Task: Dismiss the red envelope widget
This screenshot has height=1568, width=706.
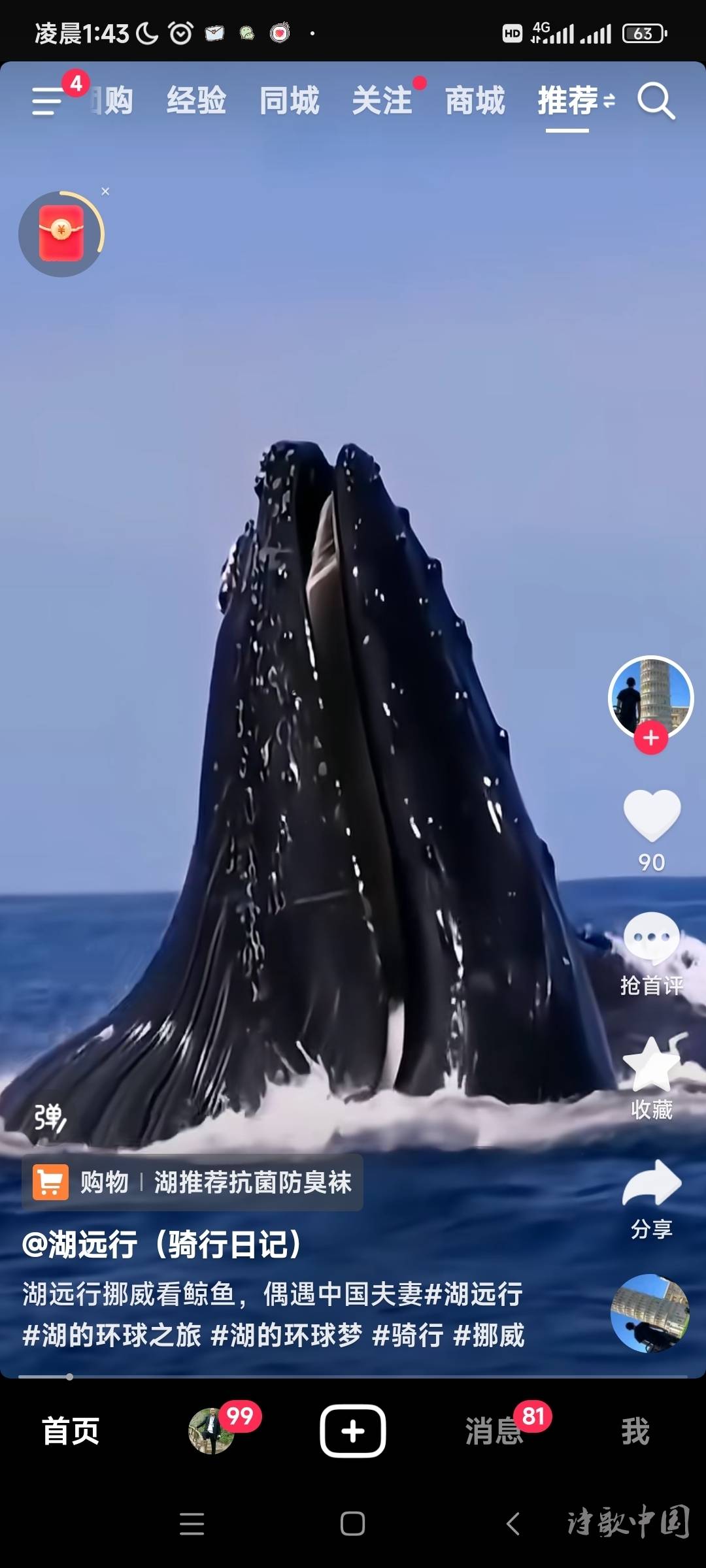Action: (x=105, y=191)
